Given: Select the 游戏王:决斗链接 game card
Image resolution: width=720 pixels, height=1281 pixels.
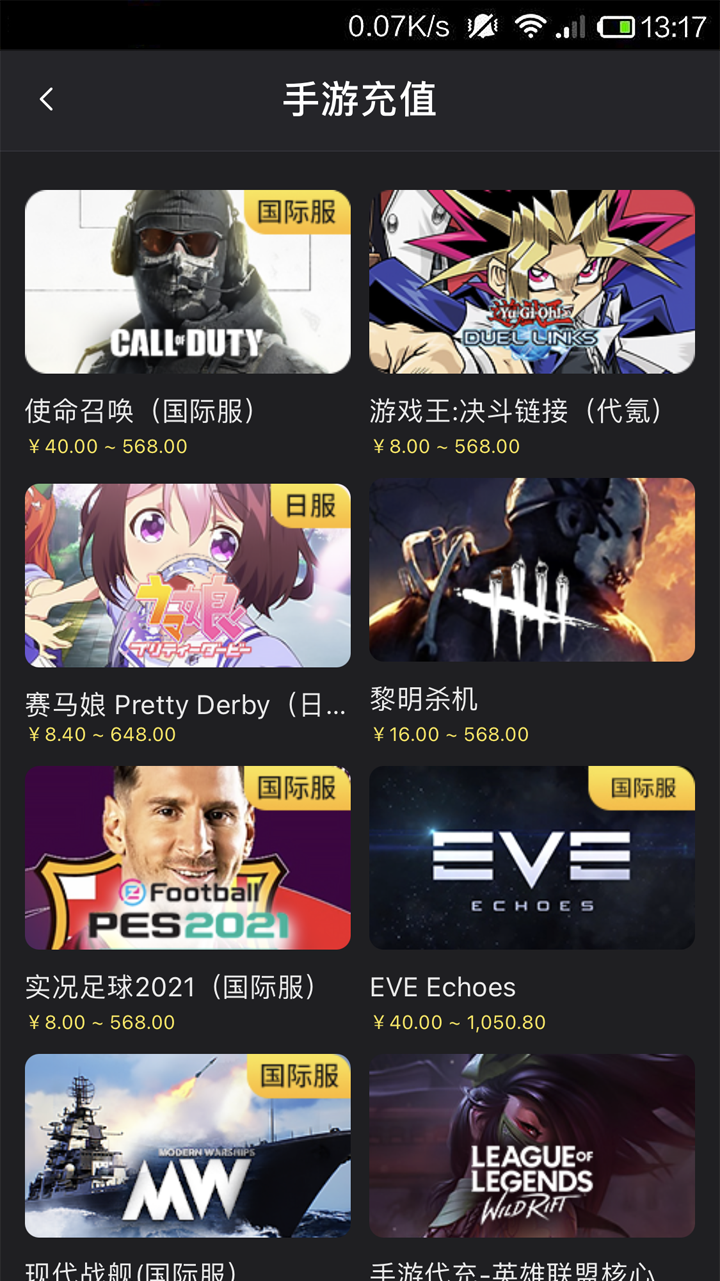Looking at the screenshot, I should click(x=532, y=282).
